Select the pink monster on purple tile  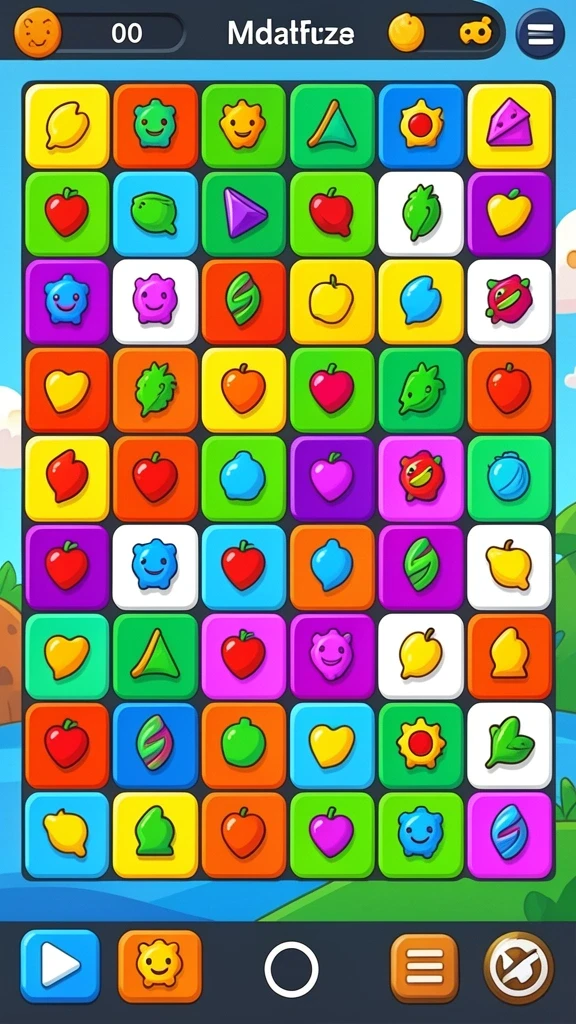coord(332,655)
